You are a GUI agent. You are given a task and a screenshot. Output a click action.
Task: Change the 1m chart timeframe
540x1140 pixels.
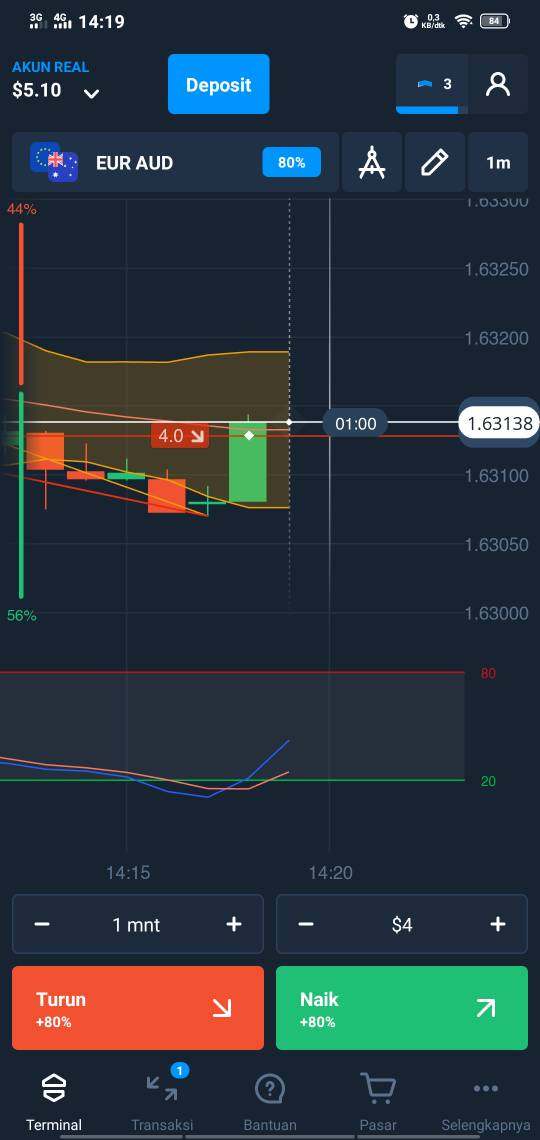coord(498,162)
